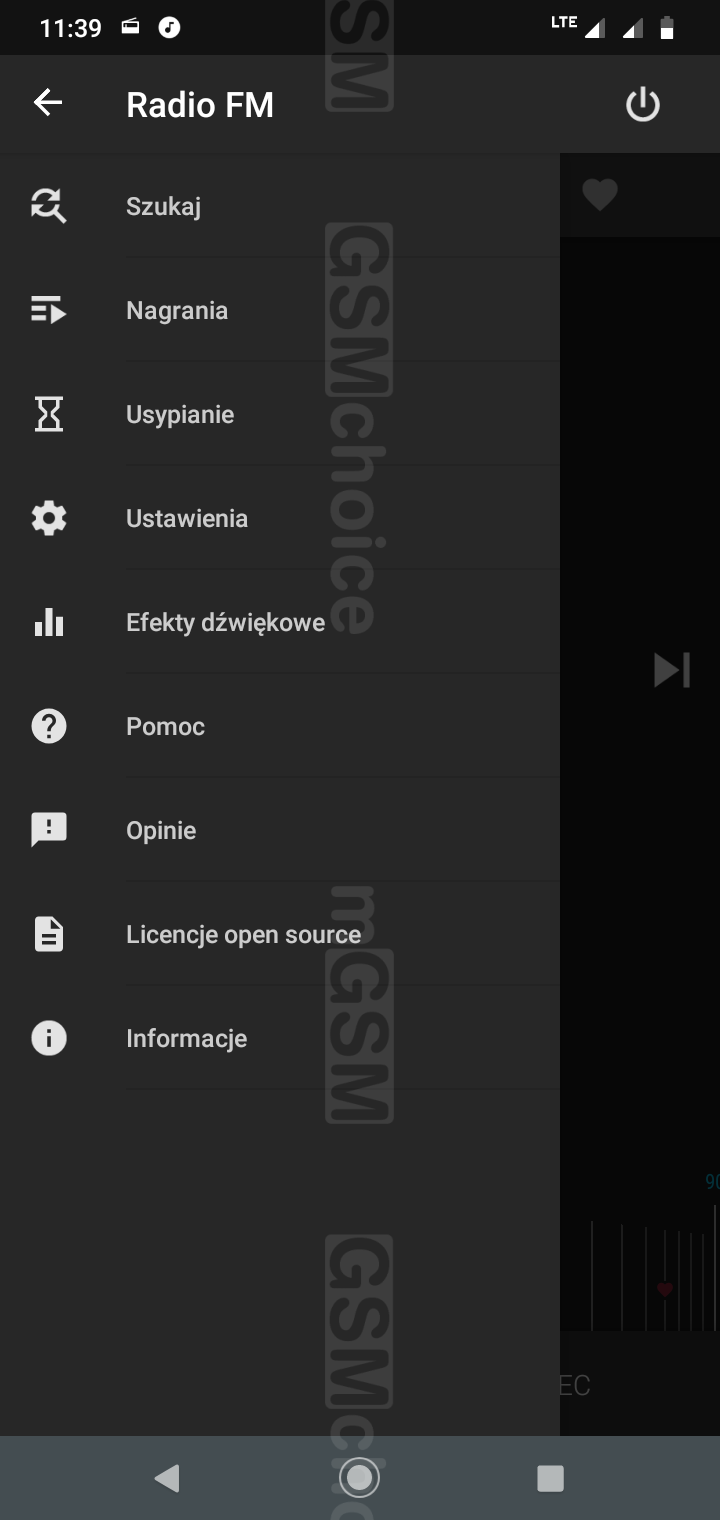
Task: Open Efekty dźwiękowe sound effects
Action: point(225,623)
